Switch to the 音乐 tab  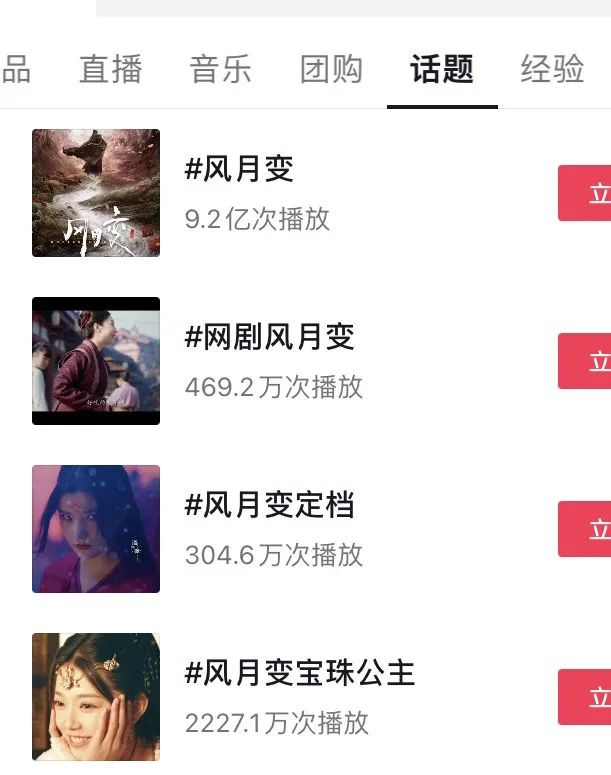(221, 70)
